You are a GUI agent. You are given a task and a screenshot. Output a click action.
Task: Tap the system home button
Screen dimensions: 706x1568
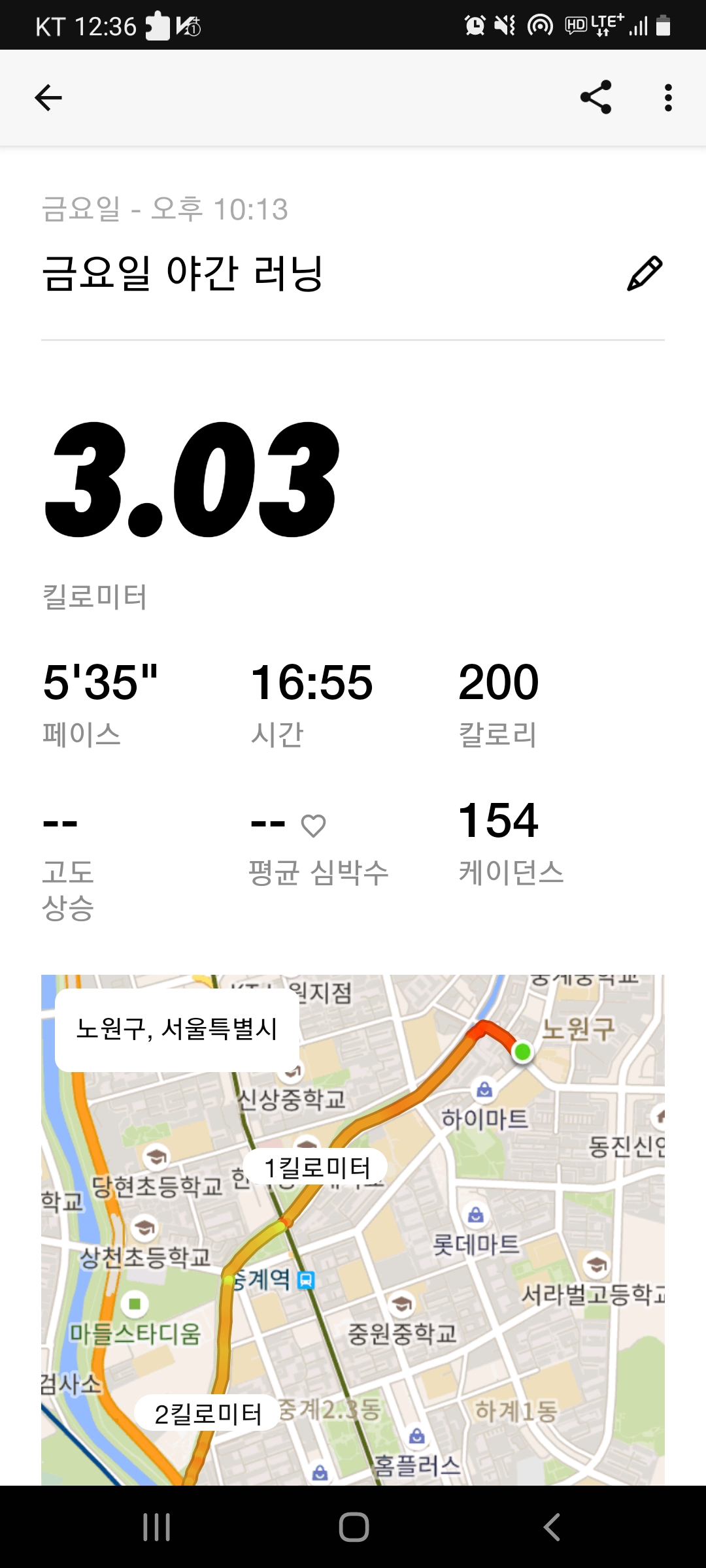point(353,1527)
